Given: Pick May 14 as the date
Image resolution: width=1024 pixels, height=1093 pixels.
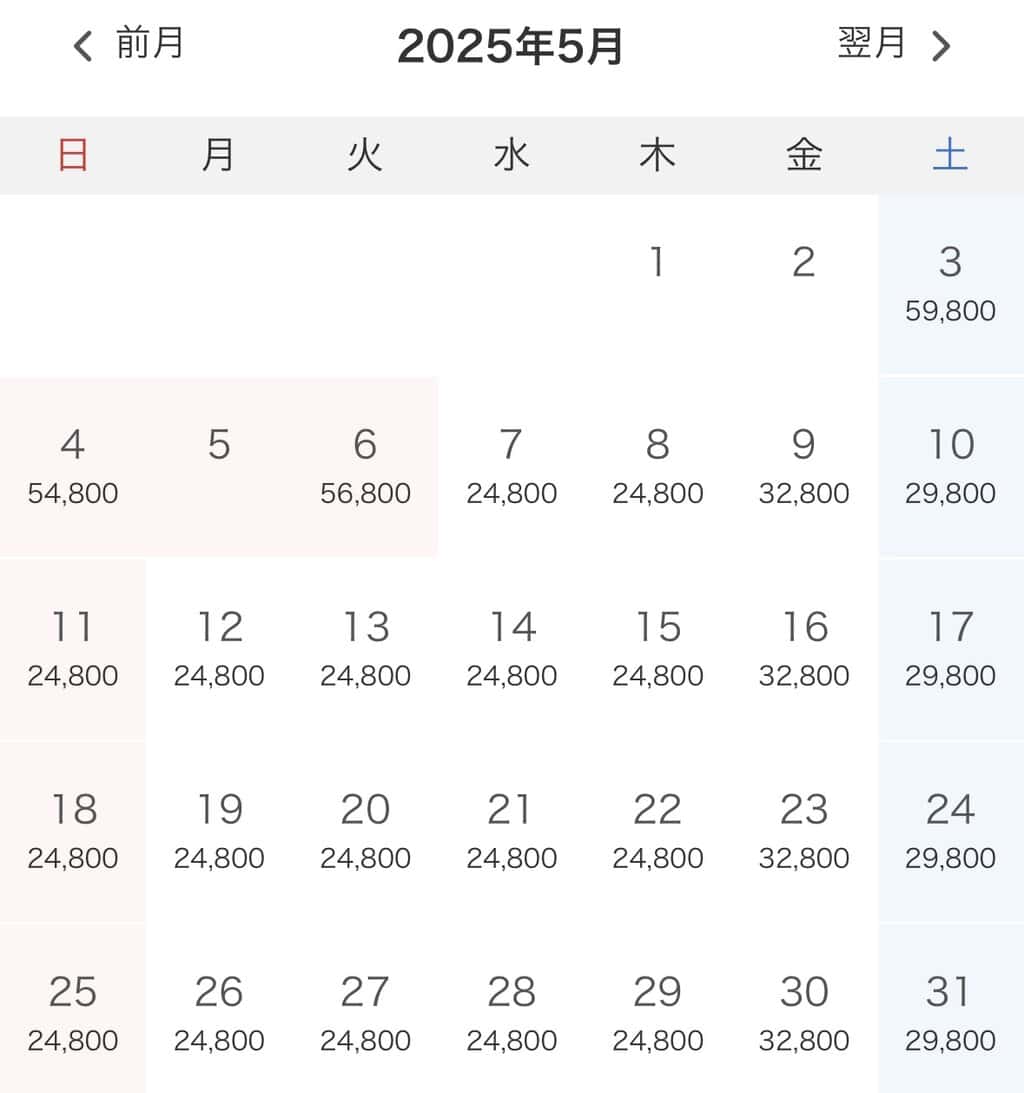Looking at the screenshot, I should tap(511, 648).
